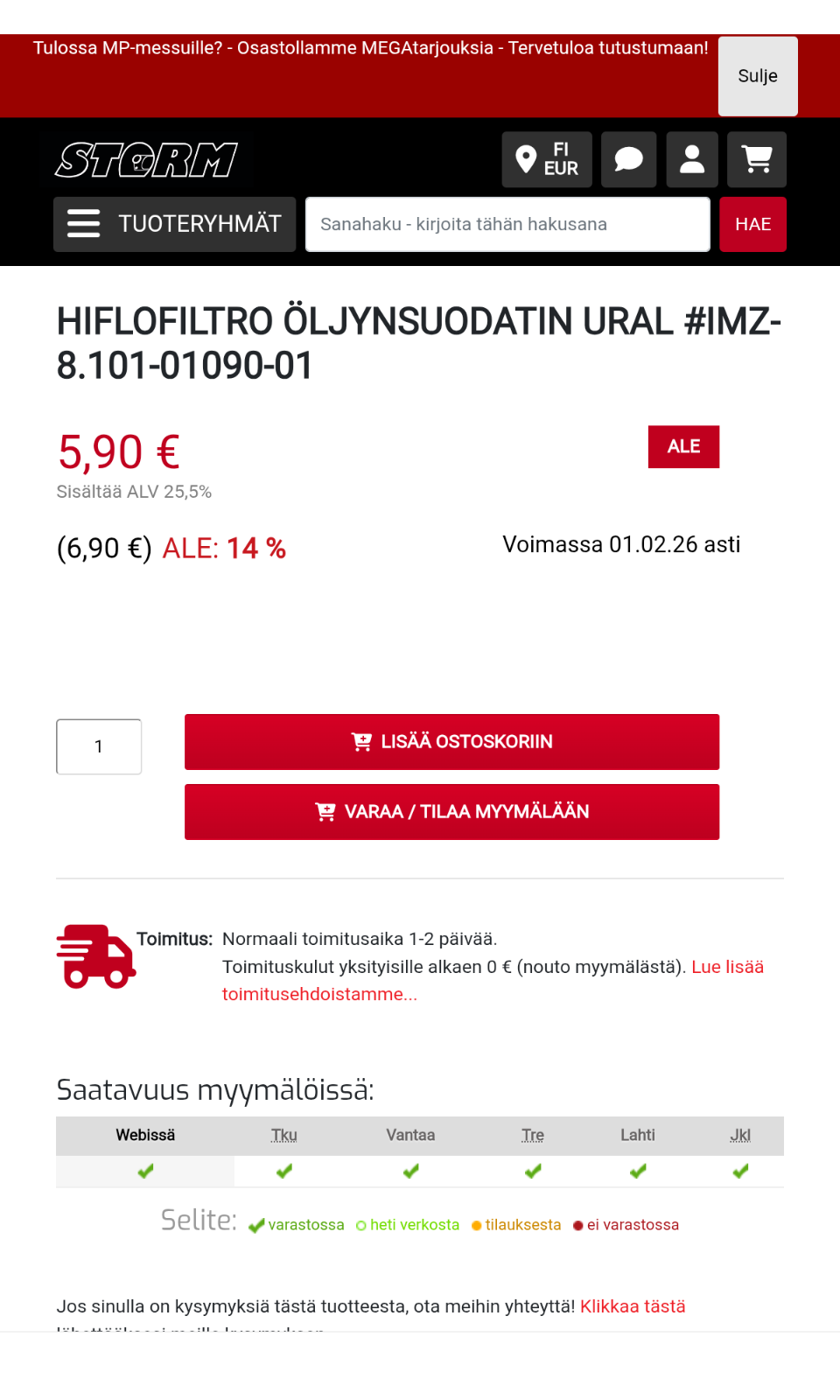Select the Tre store column

pyautogui.click(x=532, y=1135)
